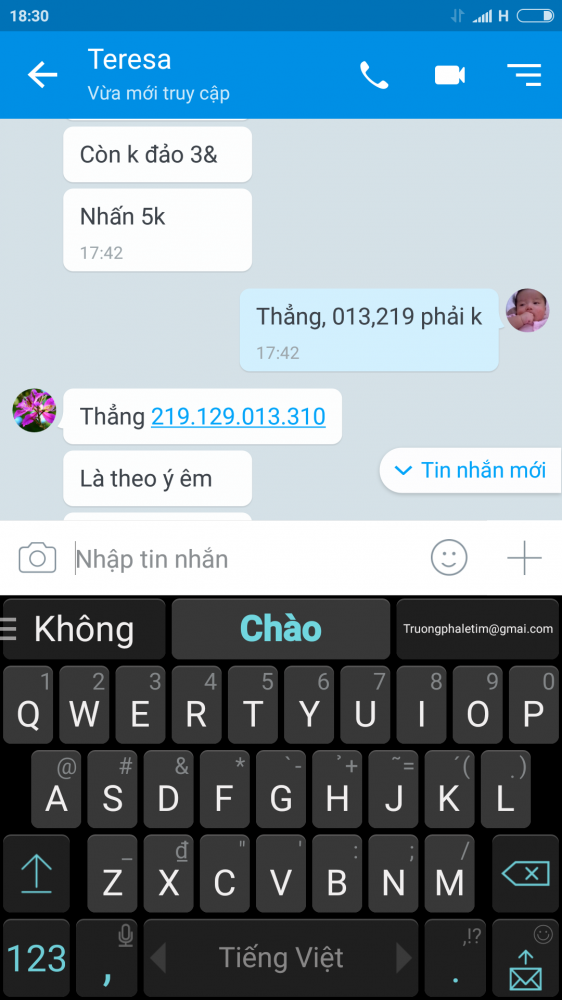The width and height of the screenshot is (562, 1000).
Task: Insert the suggested word Không
Action: coord(84,629)
